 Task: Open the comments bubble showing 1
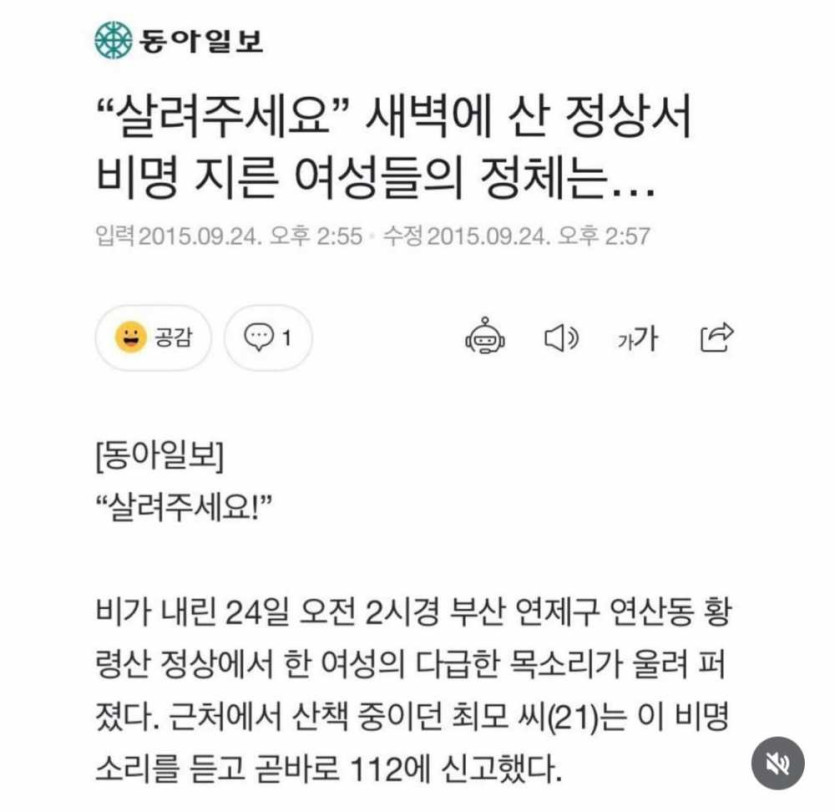click(268, 338)
